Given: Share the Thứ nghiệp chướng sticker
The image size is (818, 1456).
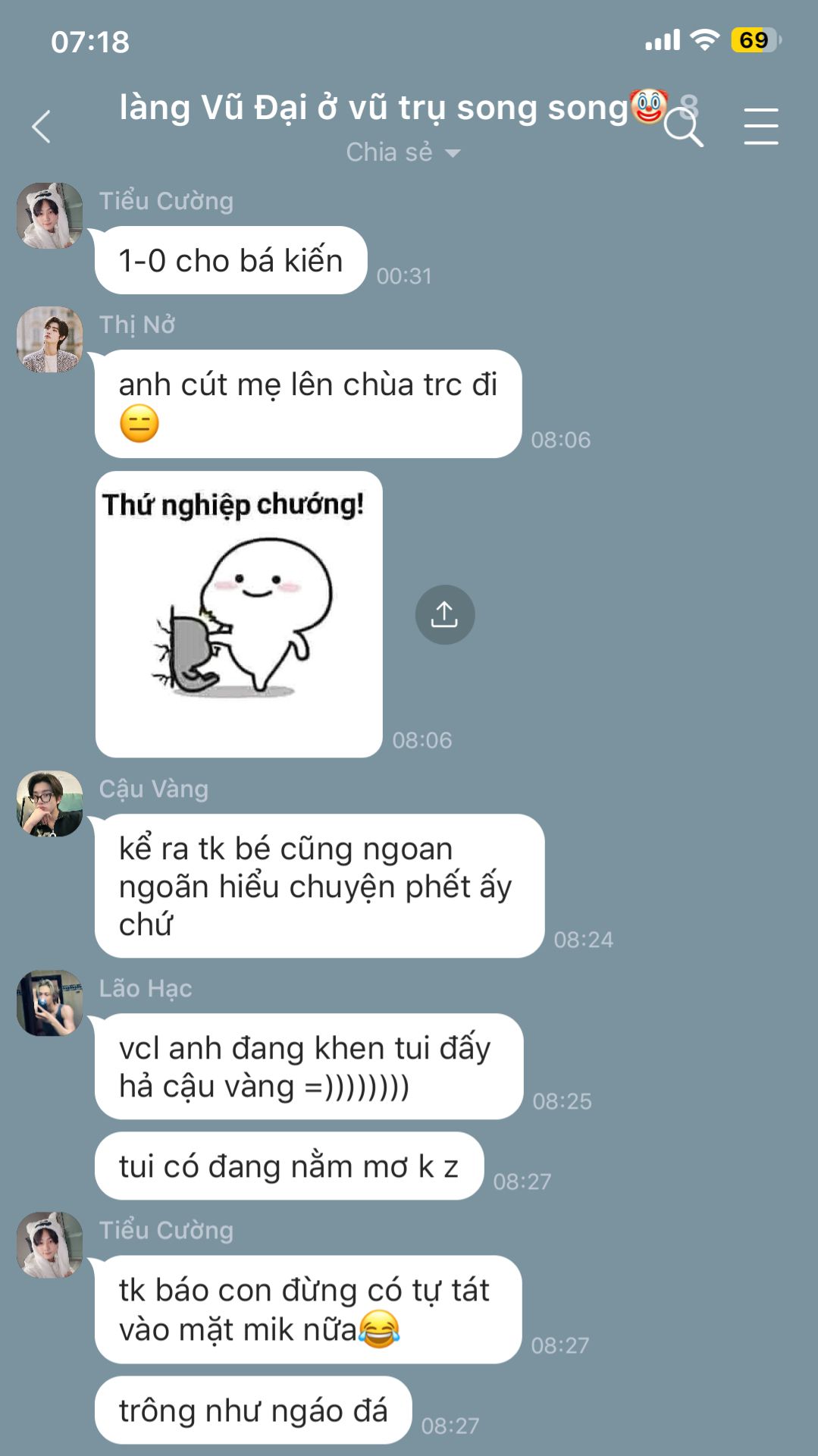Looking at the screenshot, I should [x=445, y=615].
